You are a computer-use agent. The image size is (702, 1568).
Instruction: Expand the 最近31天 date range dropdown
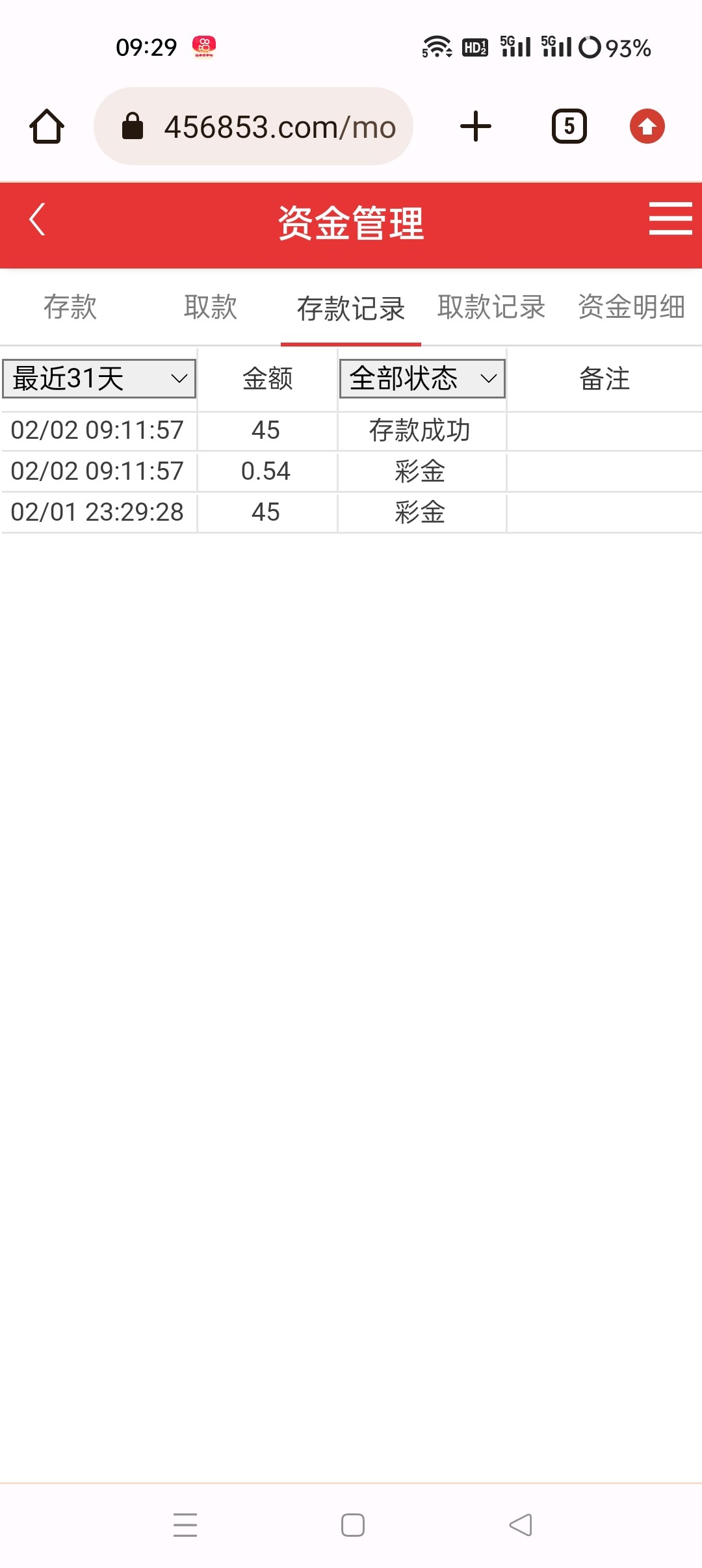[99, 378]
